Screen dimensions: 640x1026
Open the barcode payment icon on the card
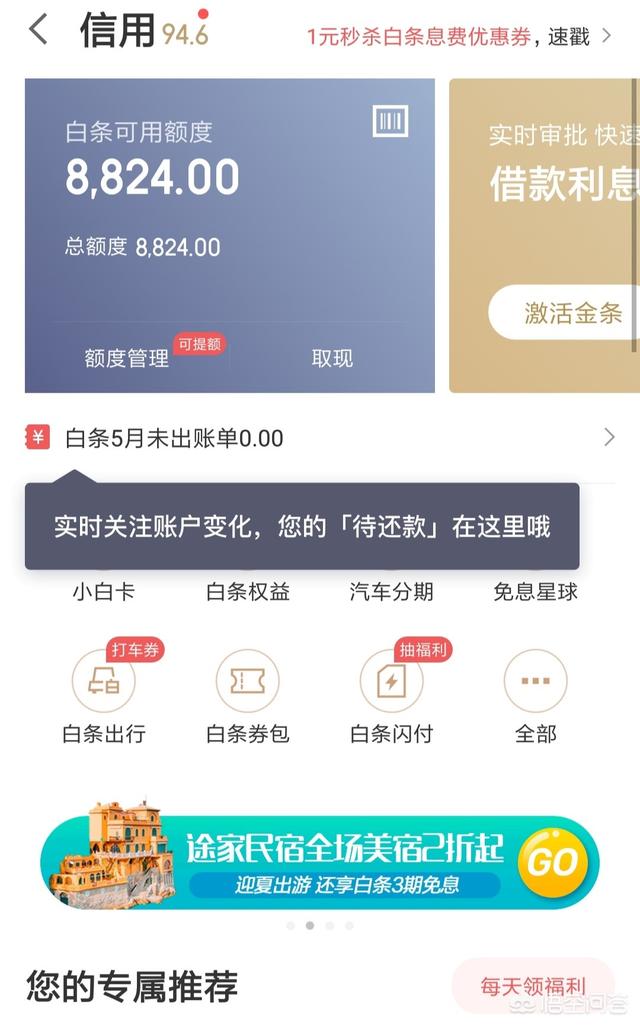pyautogui.click(x=390, y=121)
